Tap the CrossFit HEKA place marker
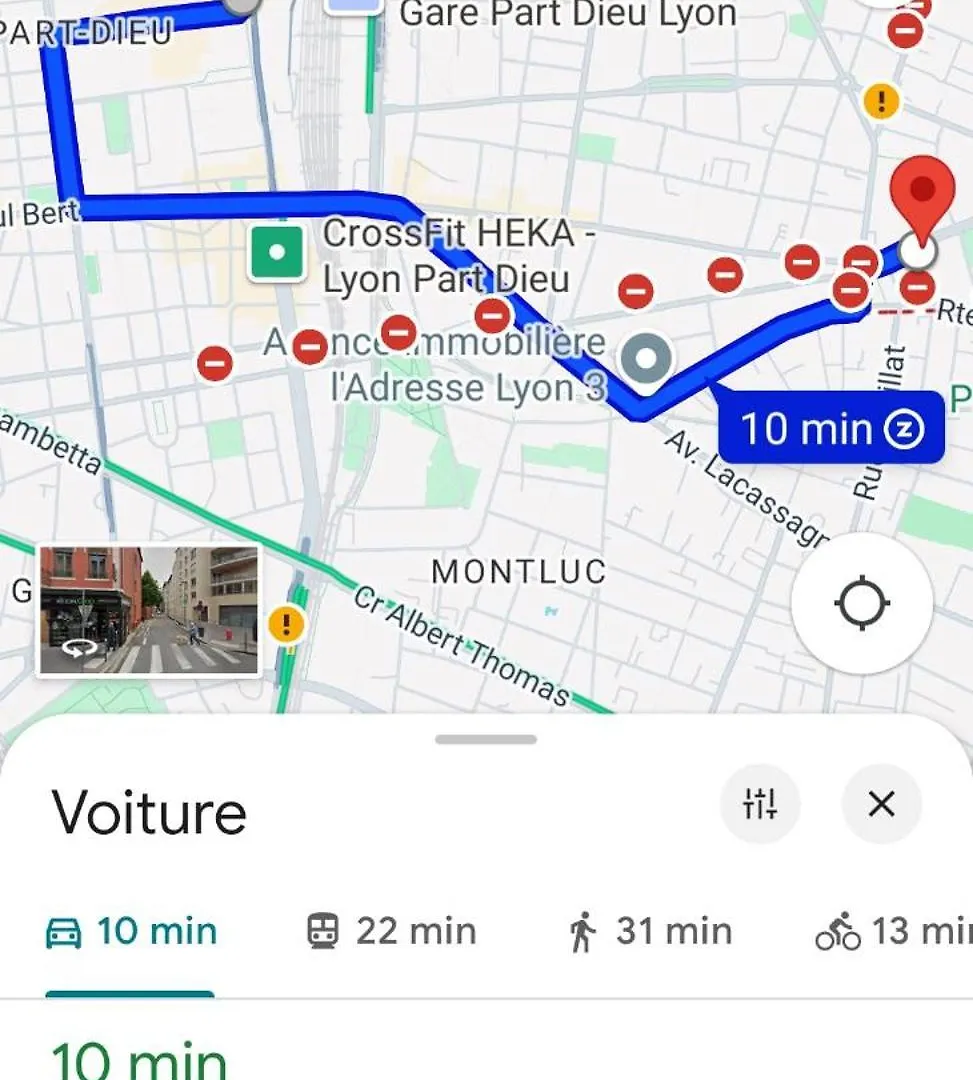 (x=276, y=253)
